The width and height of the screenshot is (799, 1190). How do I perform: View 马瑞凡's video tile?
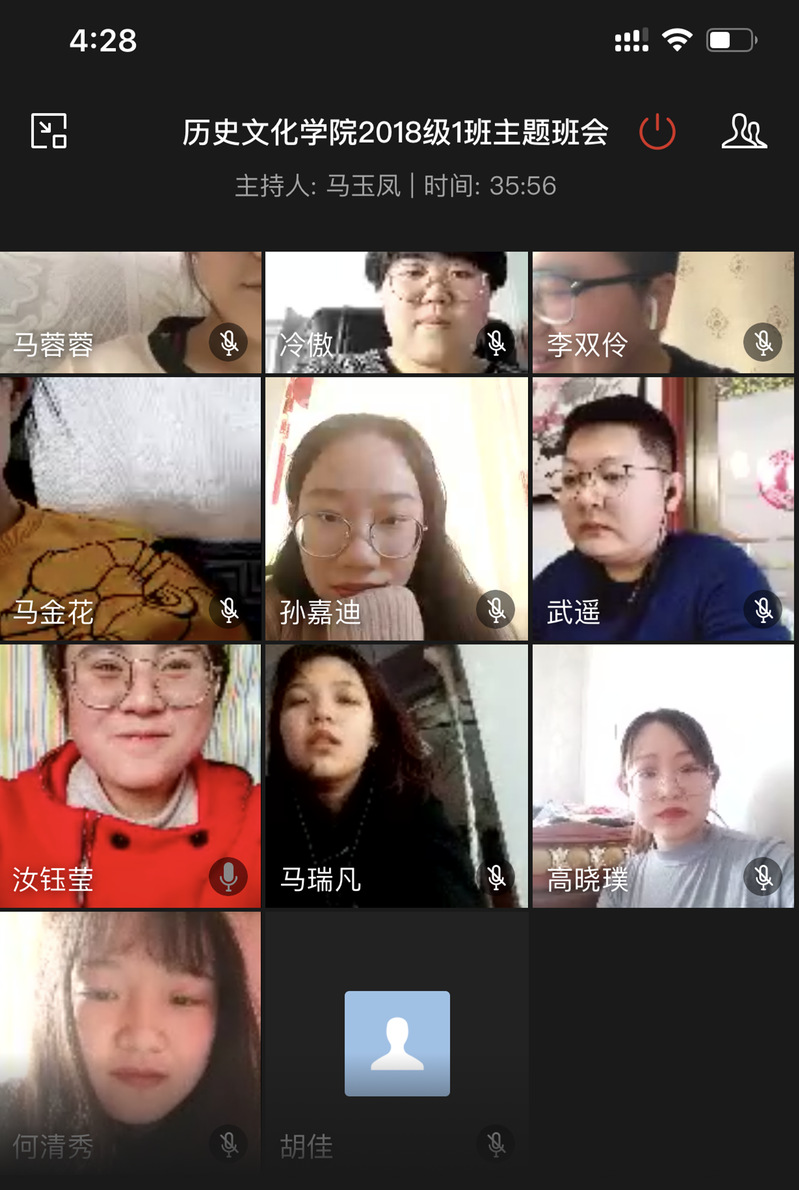396,775
